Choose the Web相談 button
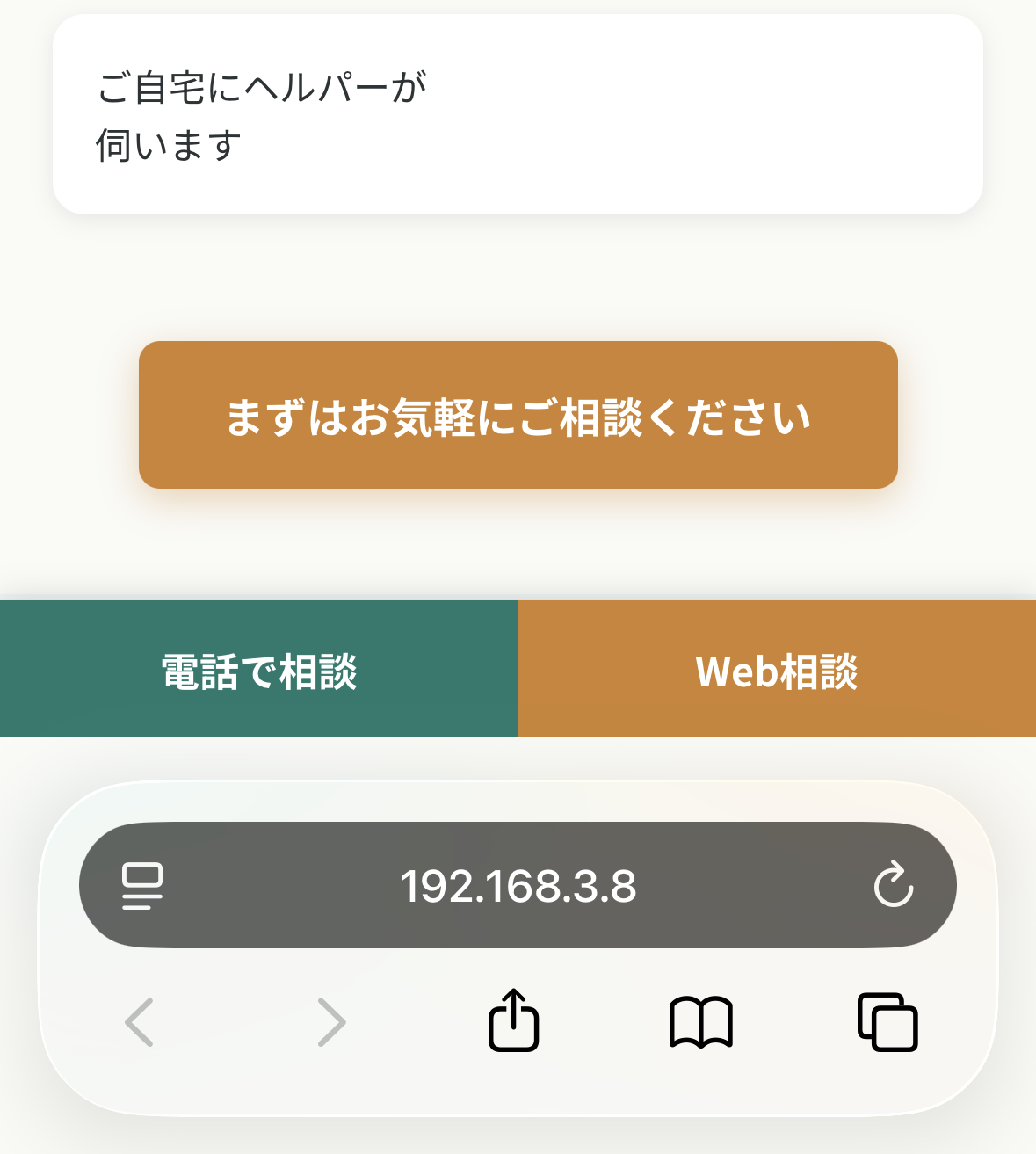 pos(777,670)
